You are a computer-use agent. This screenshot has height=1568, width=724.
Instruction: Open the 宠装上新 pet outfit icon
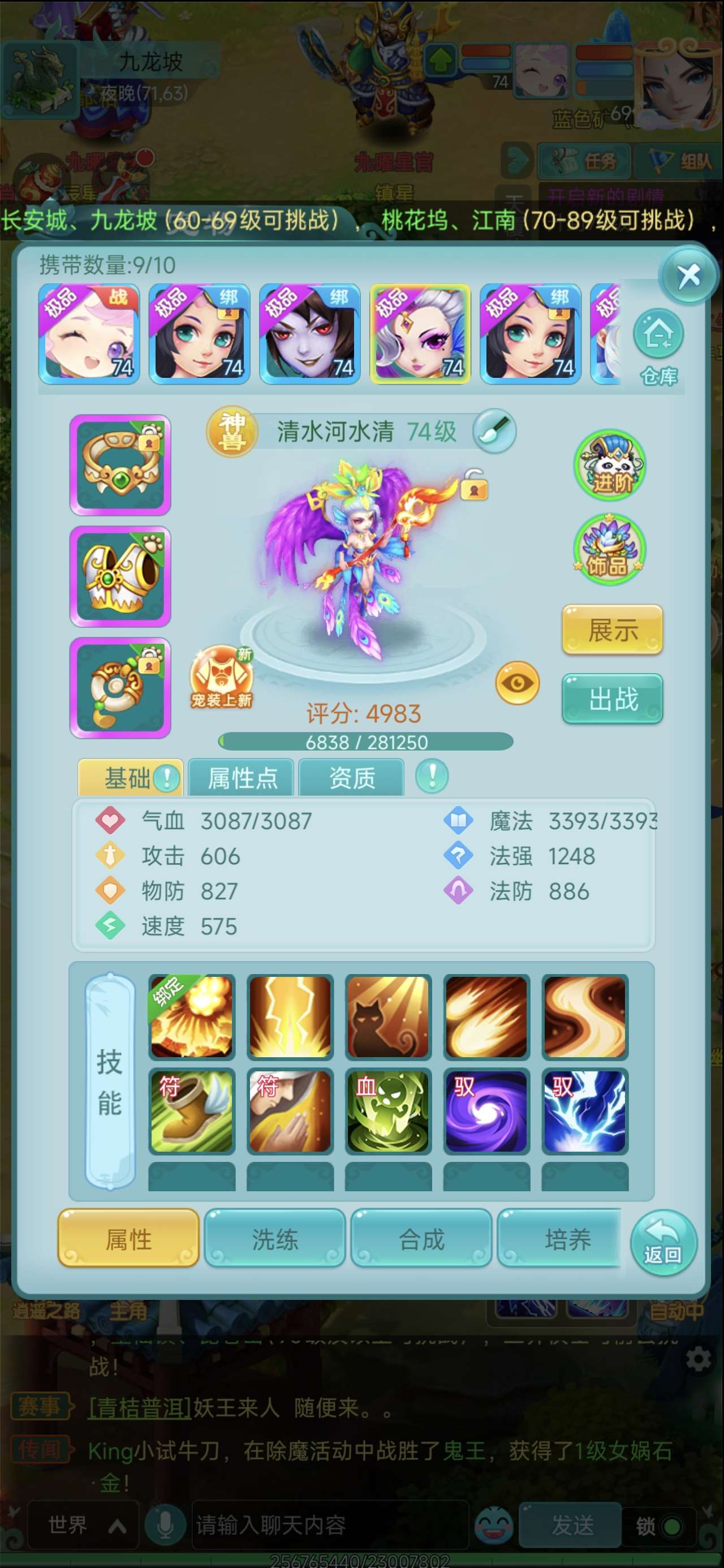click(x=222, y=678)
